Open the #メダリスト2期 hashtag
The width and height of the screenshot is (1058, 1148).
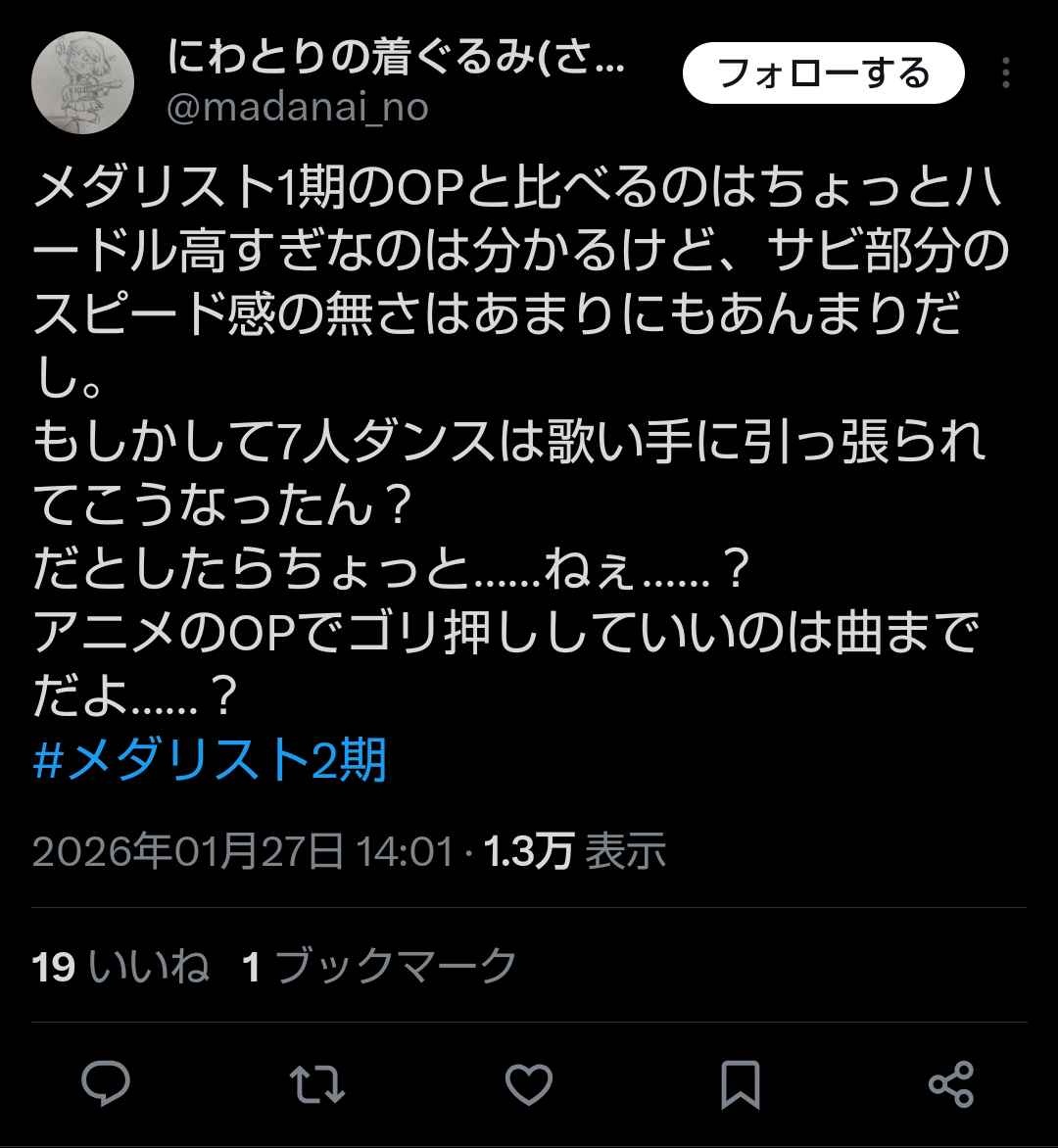click(x=211, y=760)
